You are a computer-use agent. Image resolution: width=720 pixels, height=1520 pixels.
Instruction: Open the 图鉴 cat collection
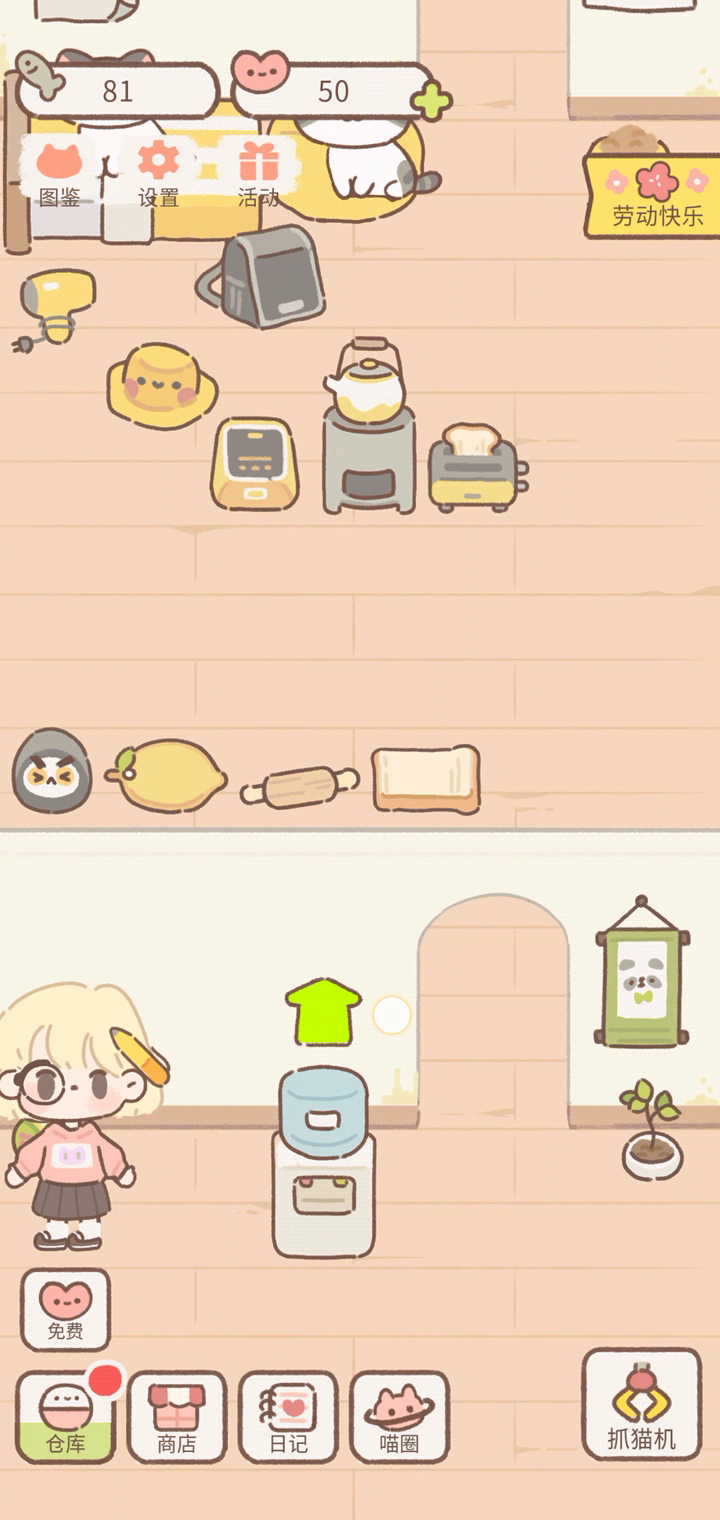(x=59, y=173)
